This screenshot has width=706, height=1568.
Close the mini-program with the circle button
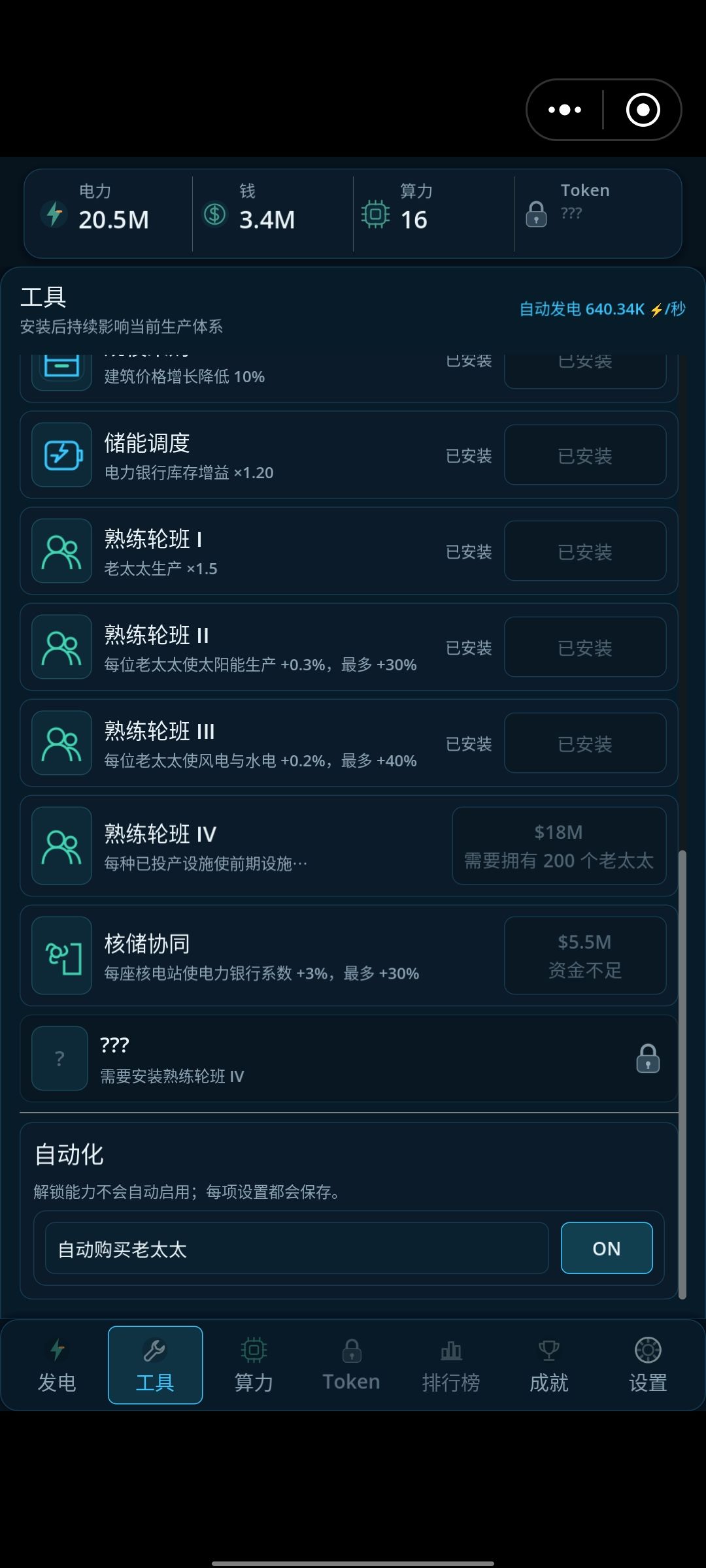643,110
